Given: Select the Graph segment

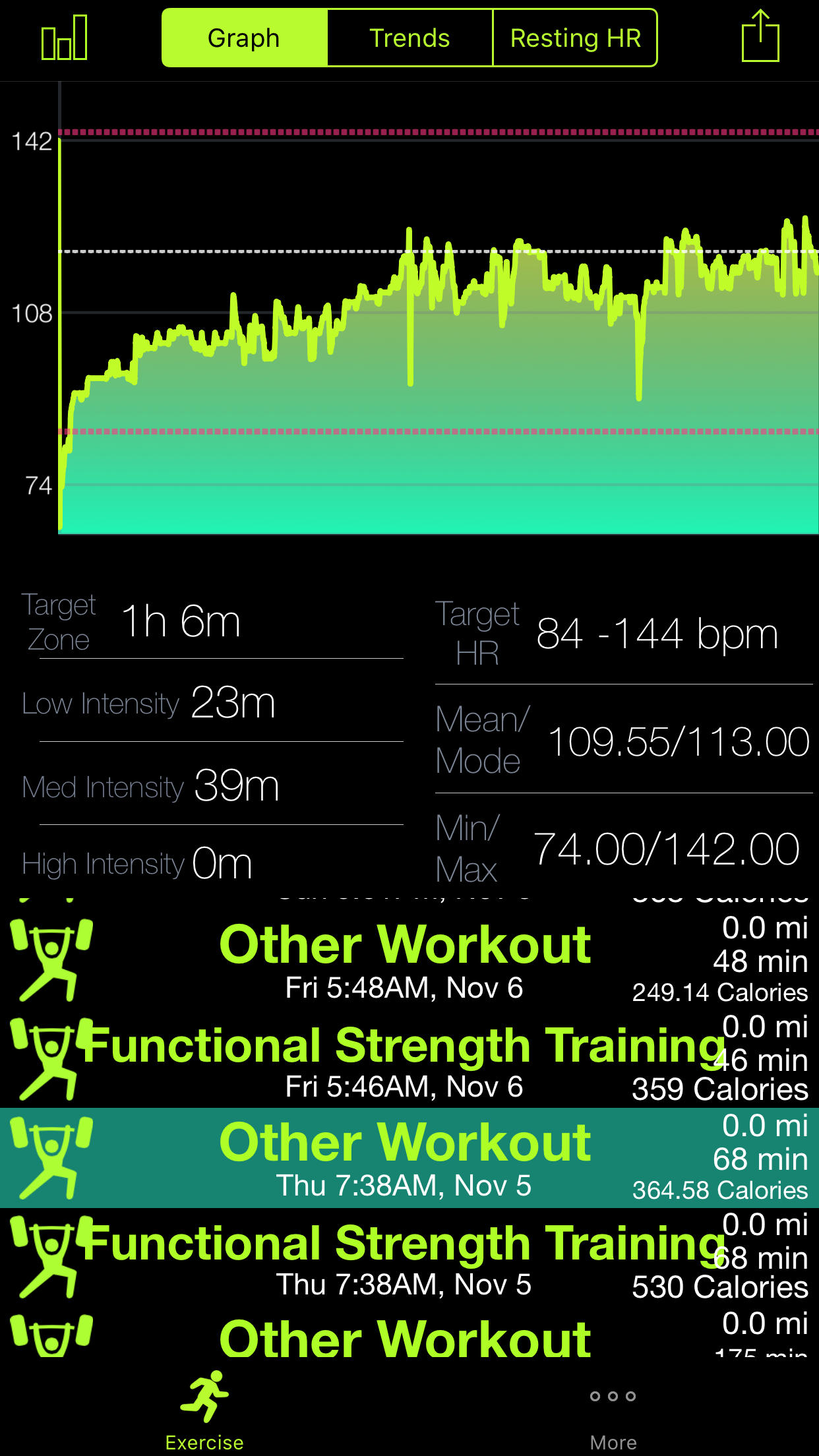Looking at the screenshot, I should pos(245,38).
